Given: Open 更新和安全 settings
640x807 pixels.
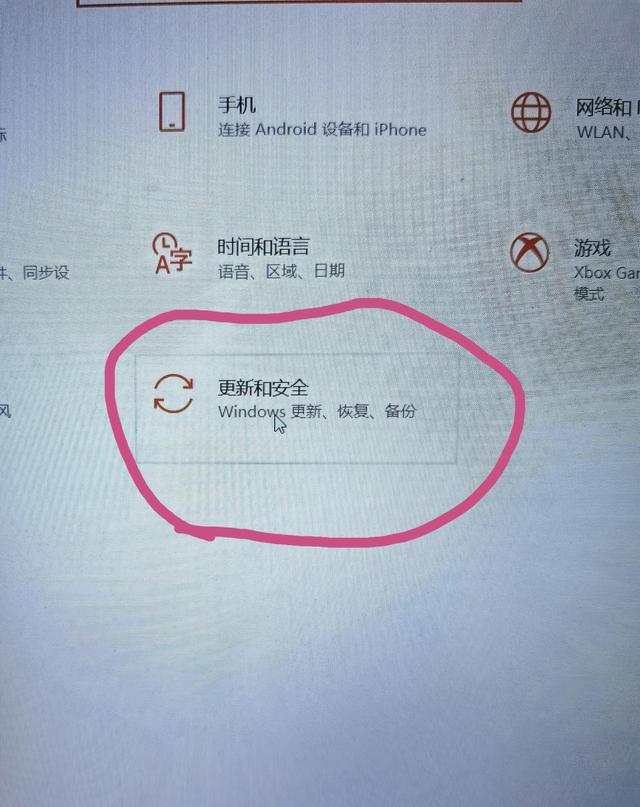Looking at the screenshot, I should pyautogui.click(x=264, y=388).
